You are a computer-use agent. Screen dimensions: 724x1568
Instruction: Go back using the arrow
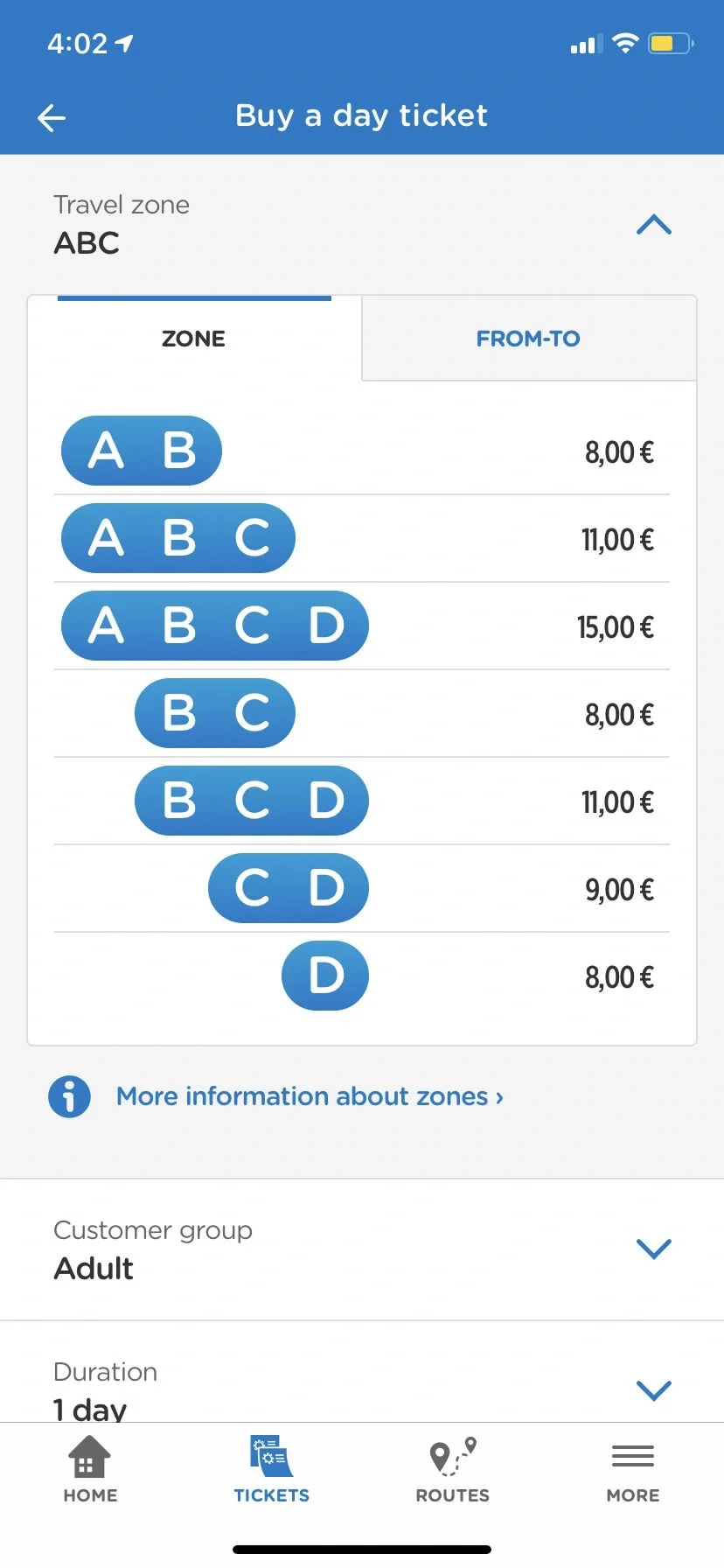click(52, 117)
